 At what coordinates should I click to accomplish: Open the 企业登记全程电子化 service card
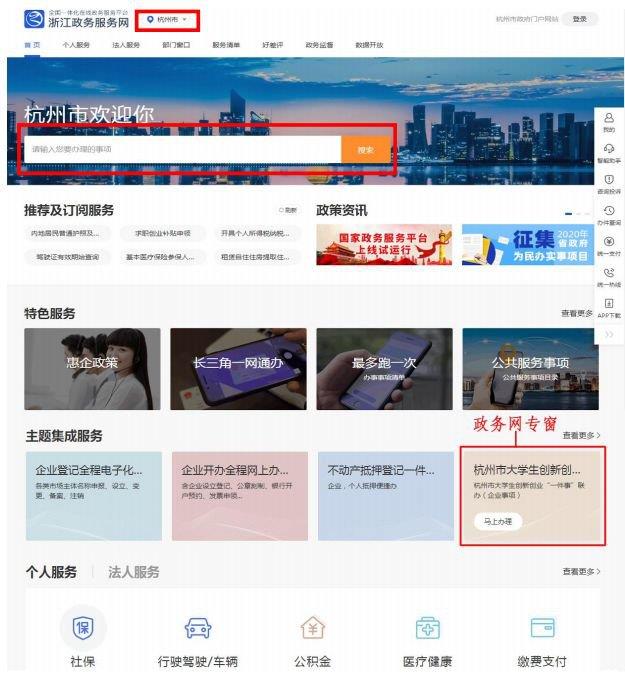point(93,496)
